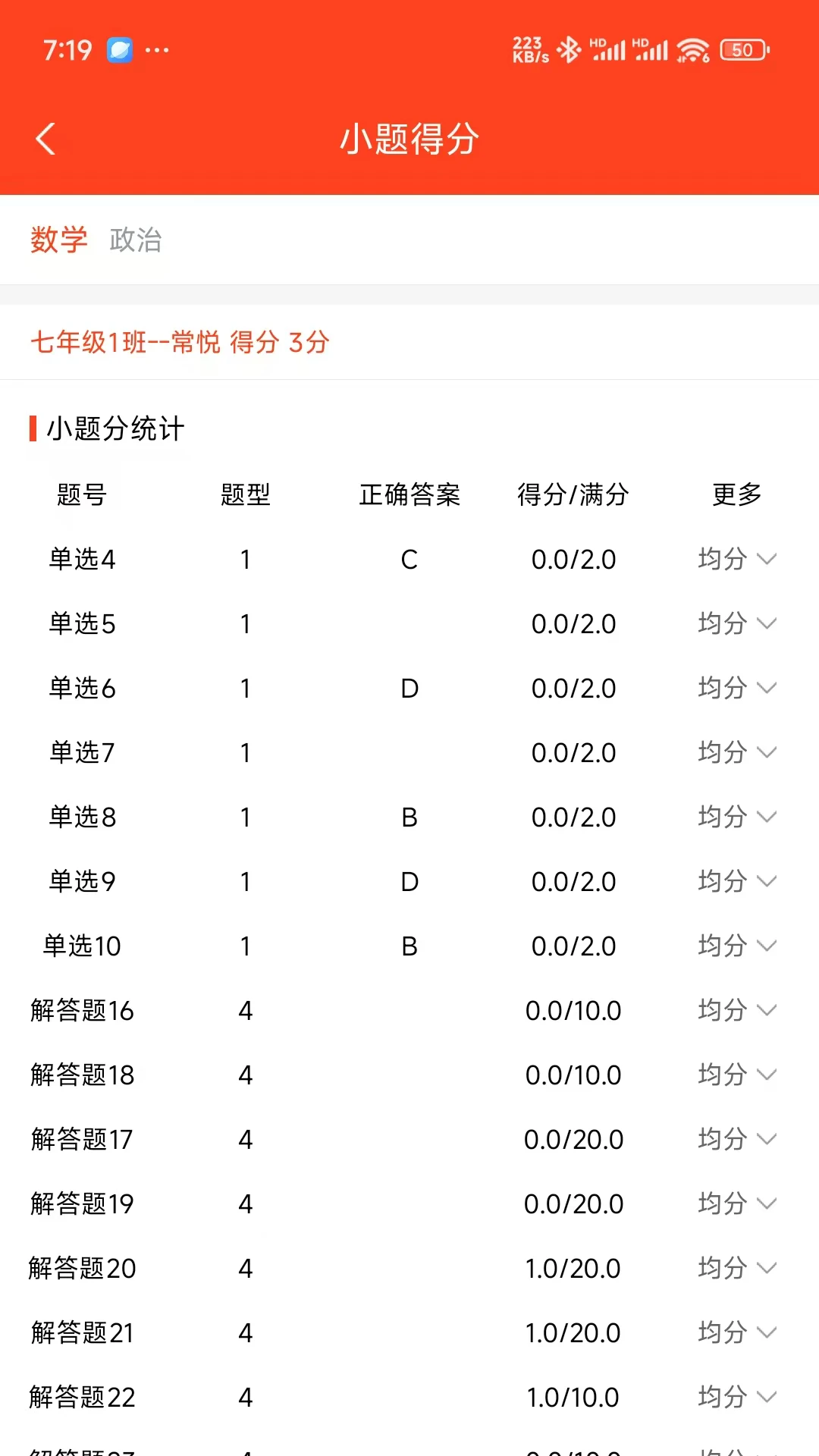Image resolution: width=819 pixels, height=1456 pixels.
Task: Expand 均分 dropdown for 单选4
Action: tap(737, 559)
